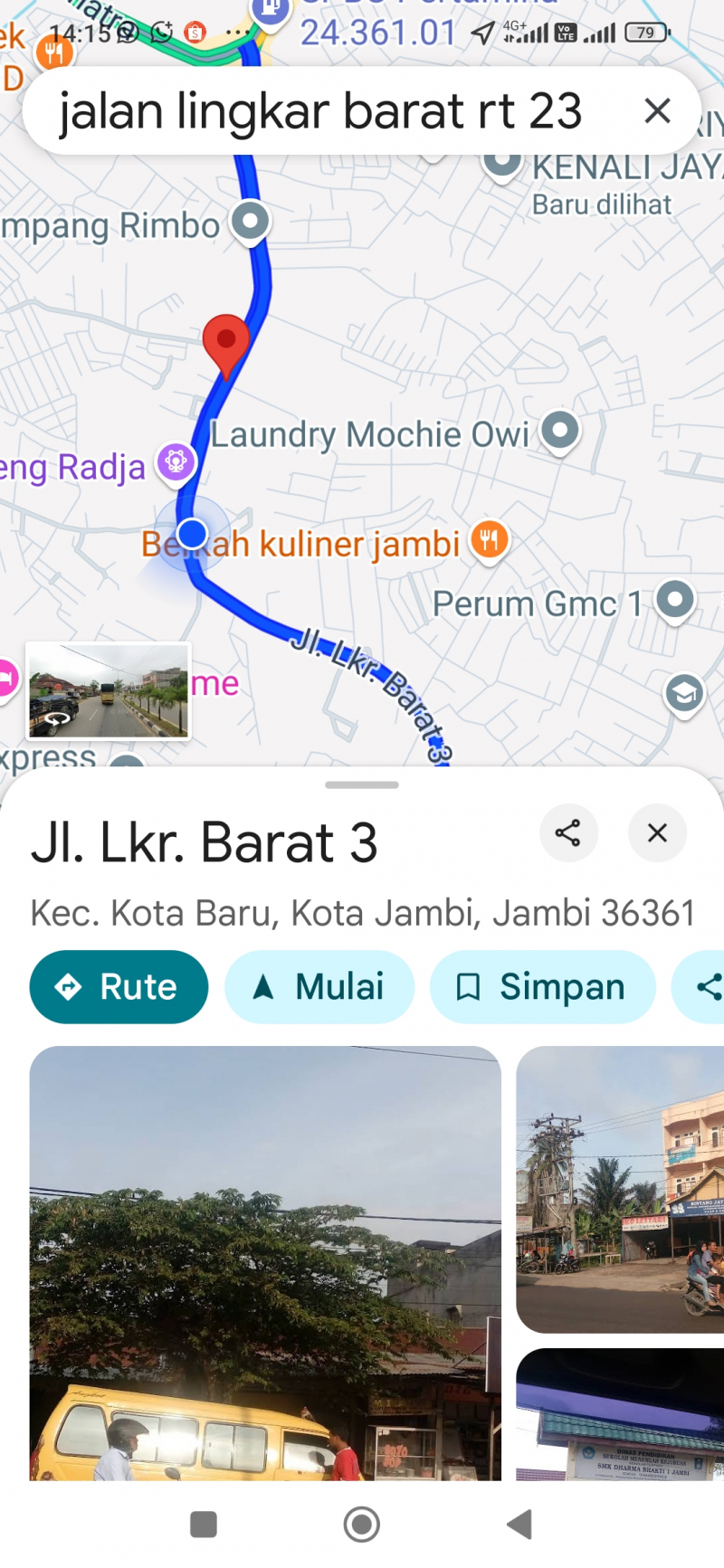Get directions with the Rute button
Image resolution: width=724 pixels, height=1568 pixels.
tap(119, 986)
